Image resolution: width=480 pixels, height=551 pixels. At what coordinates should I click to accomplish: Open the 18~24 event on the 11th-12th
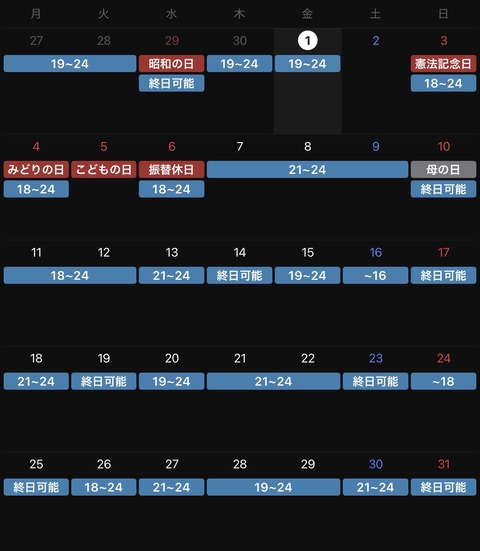70,276
